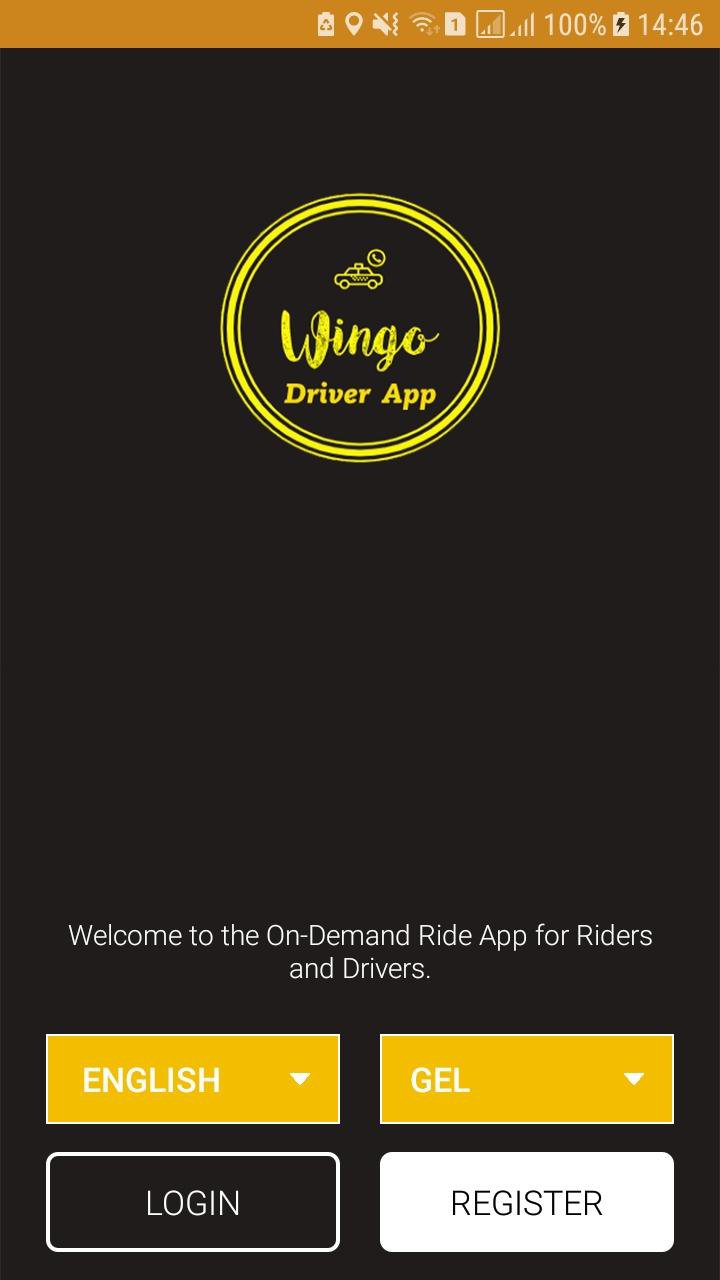Click the welcome message text
The image size is (720, 1280).
pyautogui.click(x=360, y=950)
